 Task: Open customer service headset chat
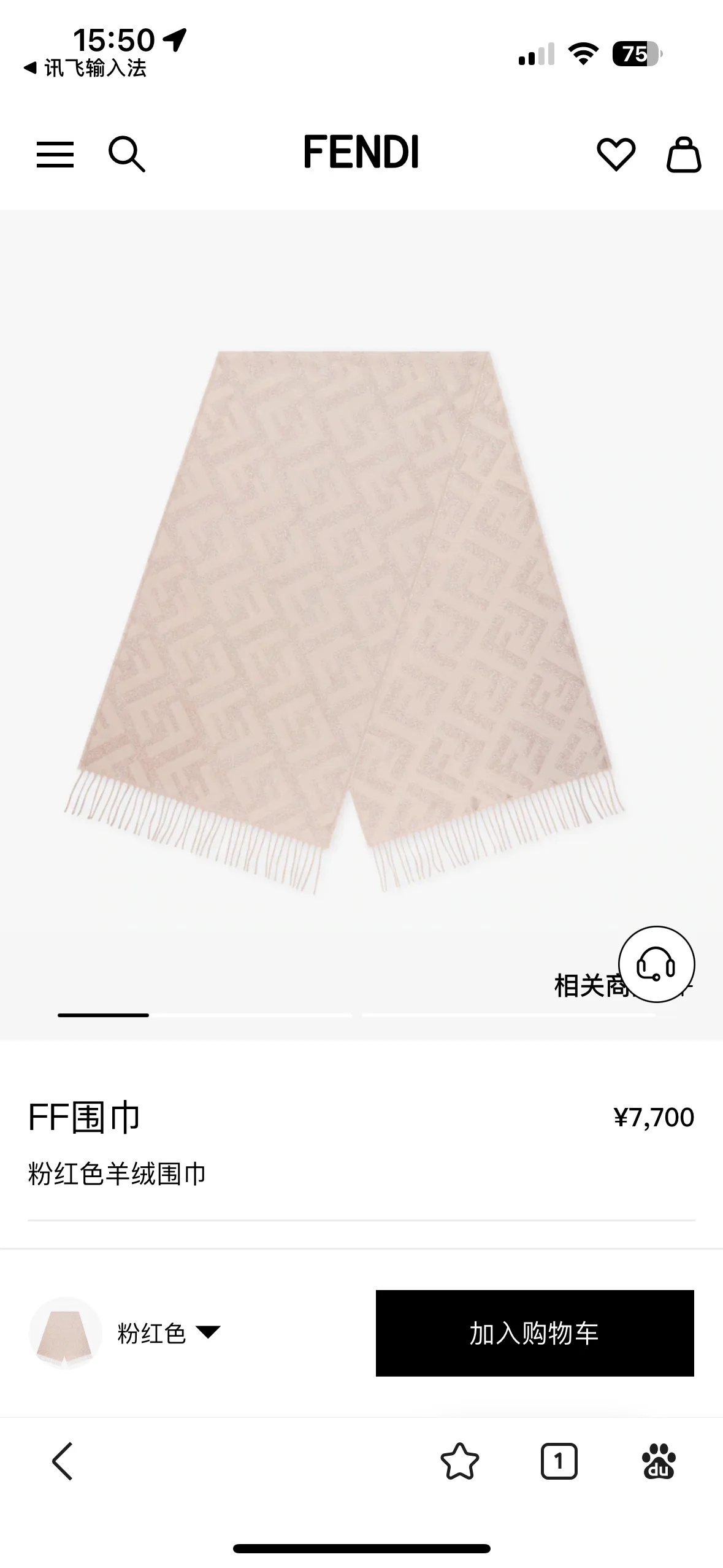coord(656,964)
